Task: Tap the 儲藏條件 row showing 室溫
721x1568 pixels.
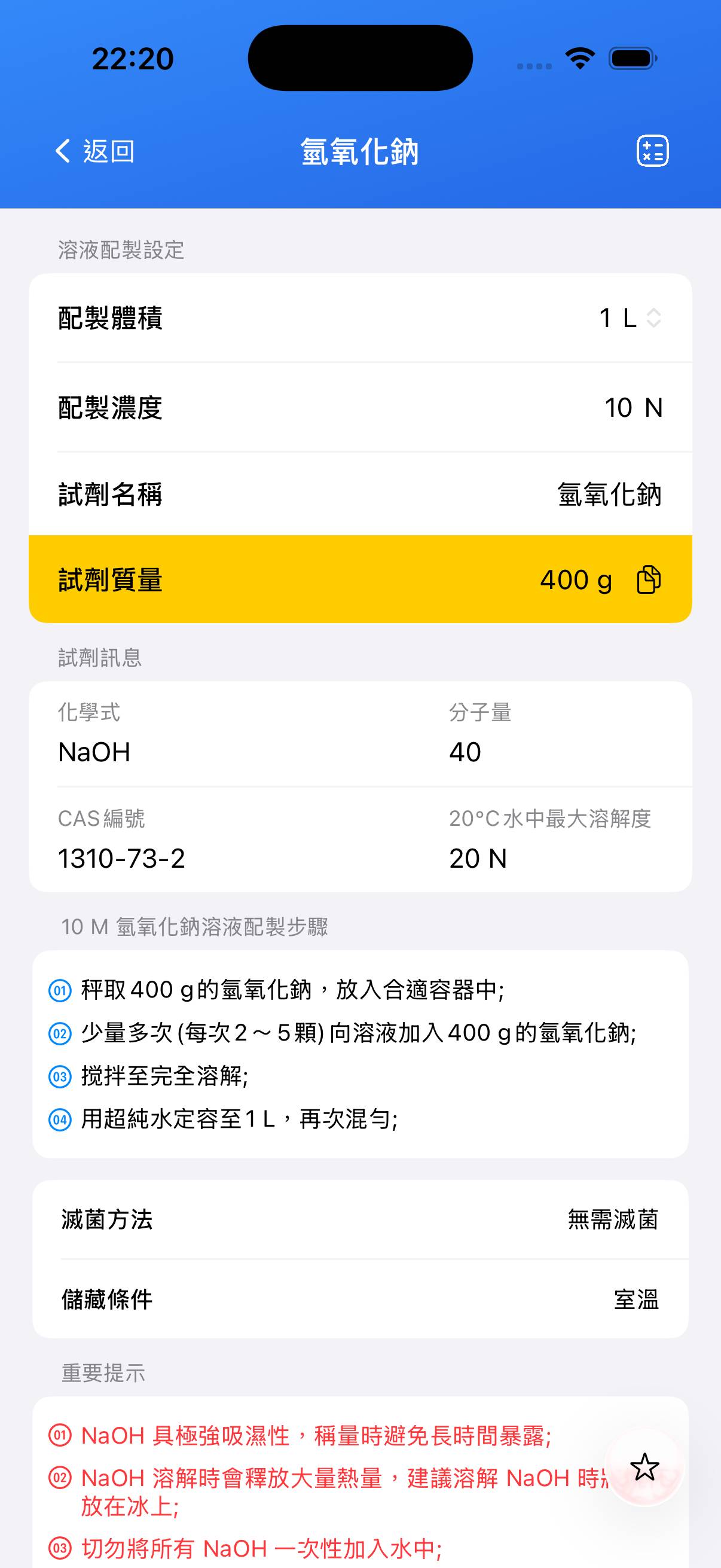Action: (360, 1300)
